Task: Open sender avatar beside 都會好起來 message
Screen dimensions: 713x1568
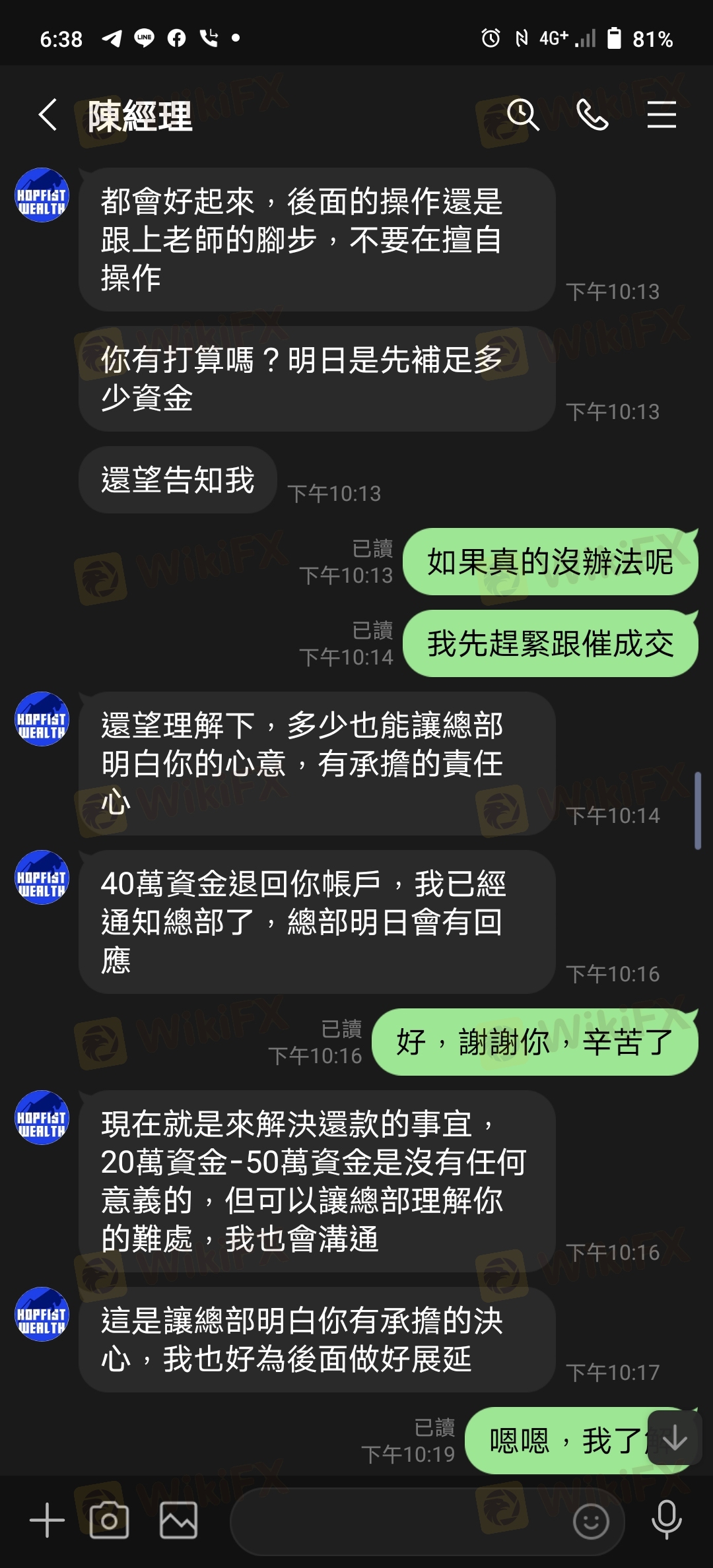Action: (42, 195)
